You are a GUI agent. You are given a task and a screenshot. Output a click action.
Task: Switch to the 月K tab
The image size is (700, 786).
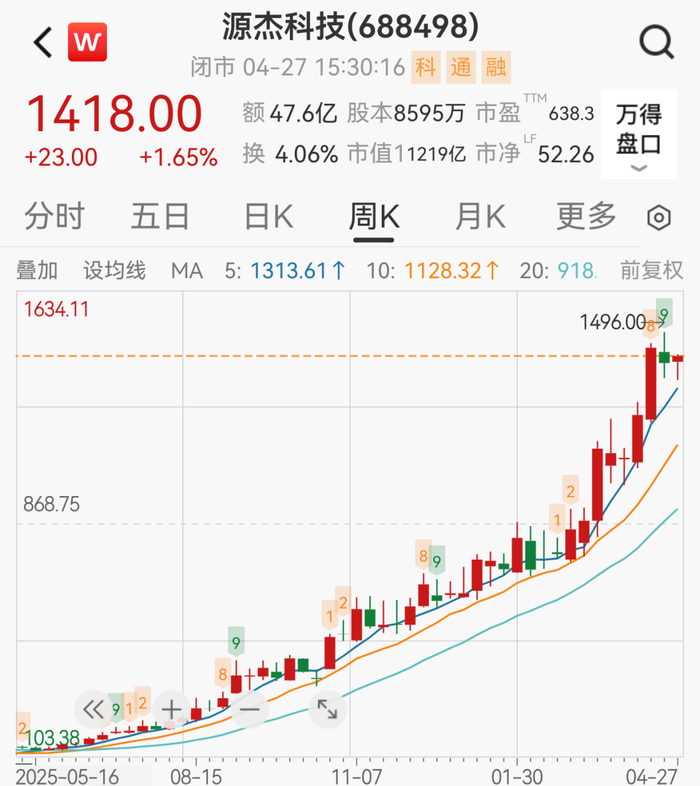(480, 216)
